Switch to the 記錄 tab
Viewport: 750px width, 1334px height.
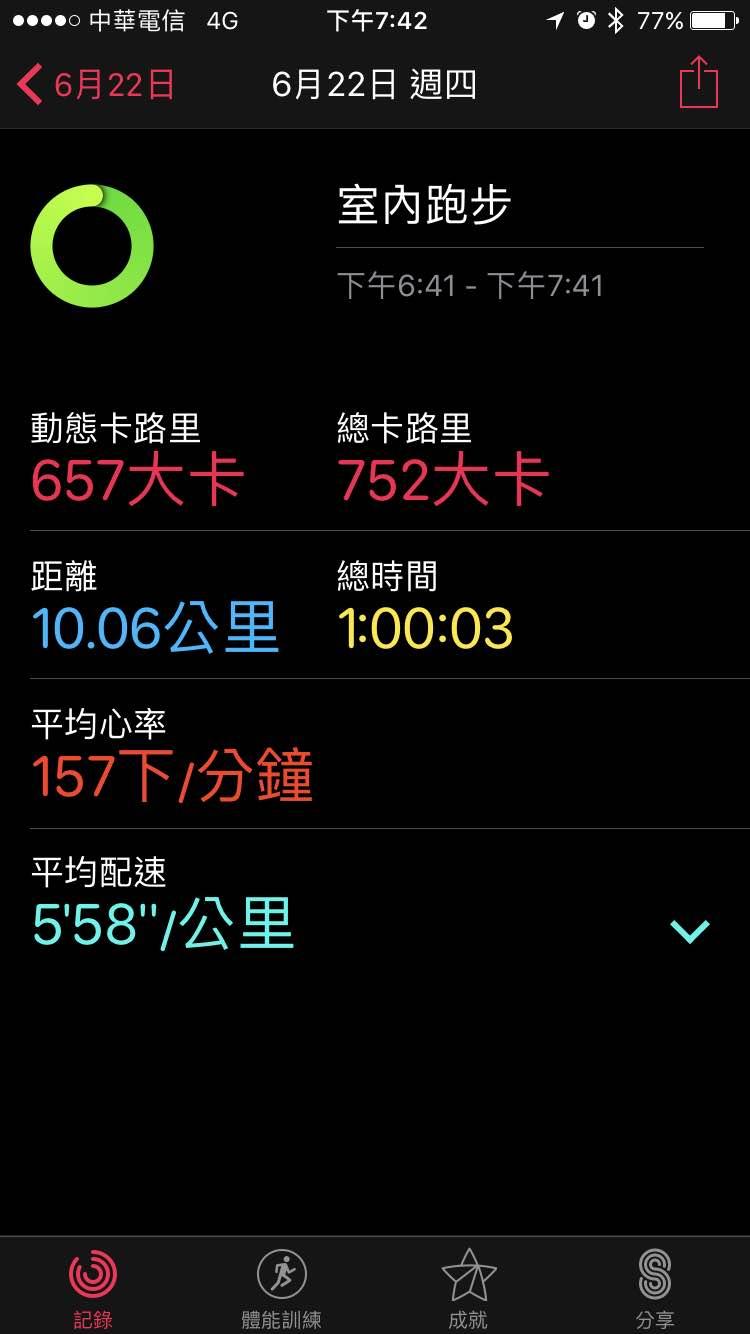(x=93, y=1287)
